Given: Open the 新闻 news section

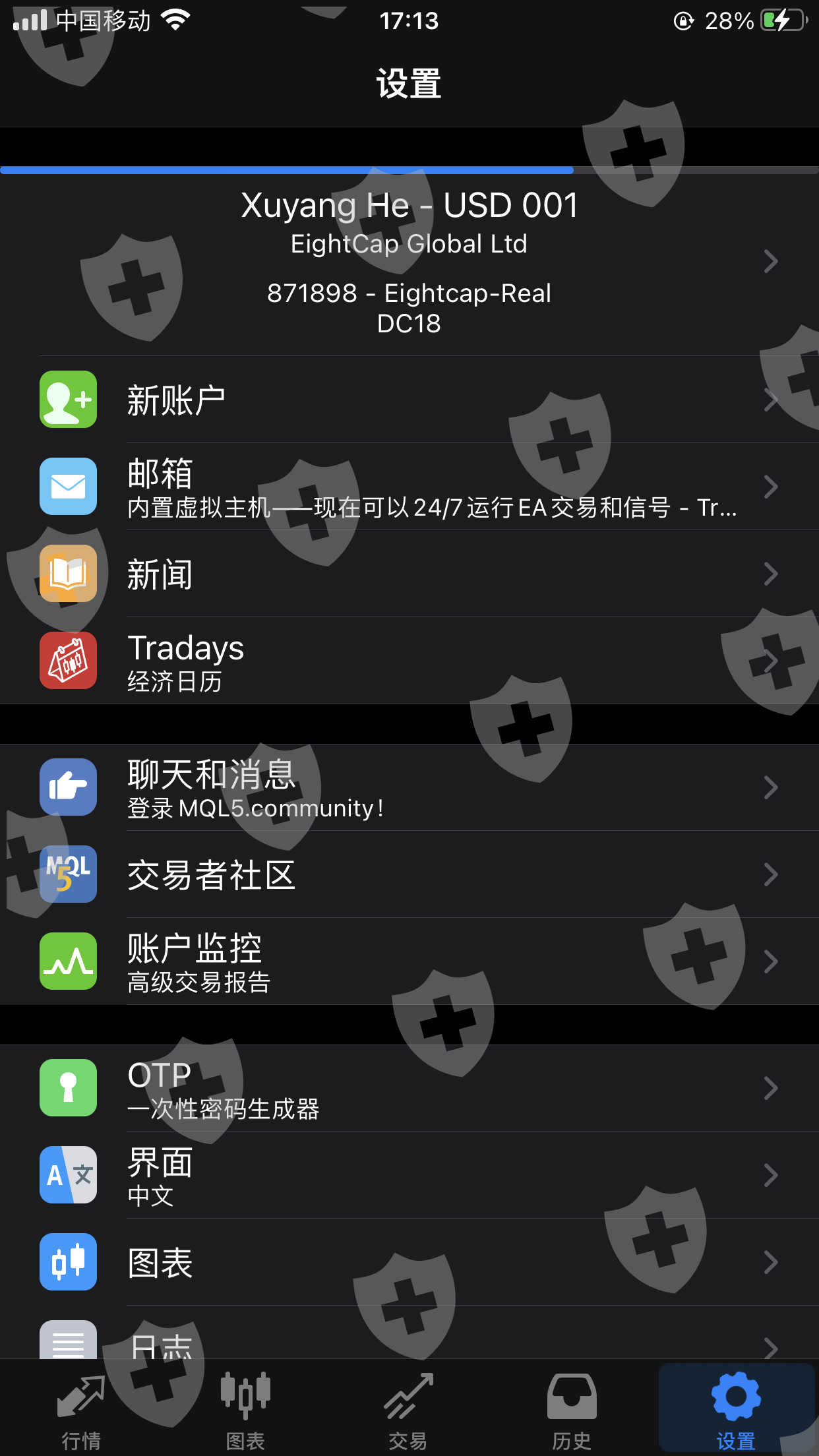Looking at the screenshot, I should pyautogui.click(x=409, y=574).
